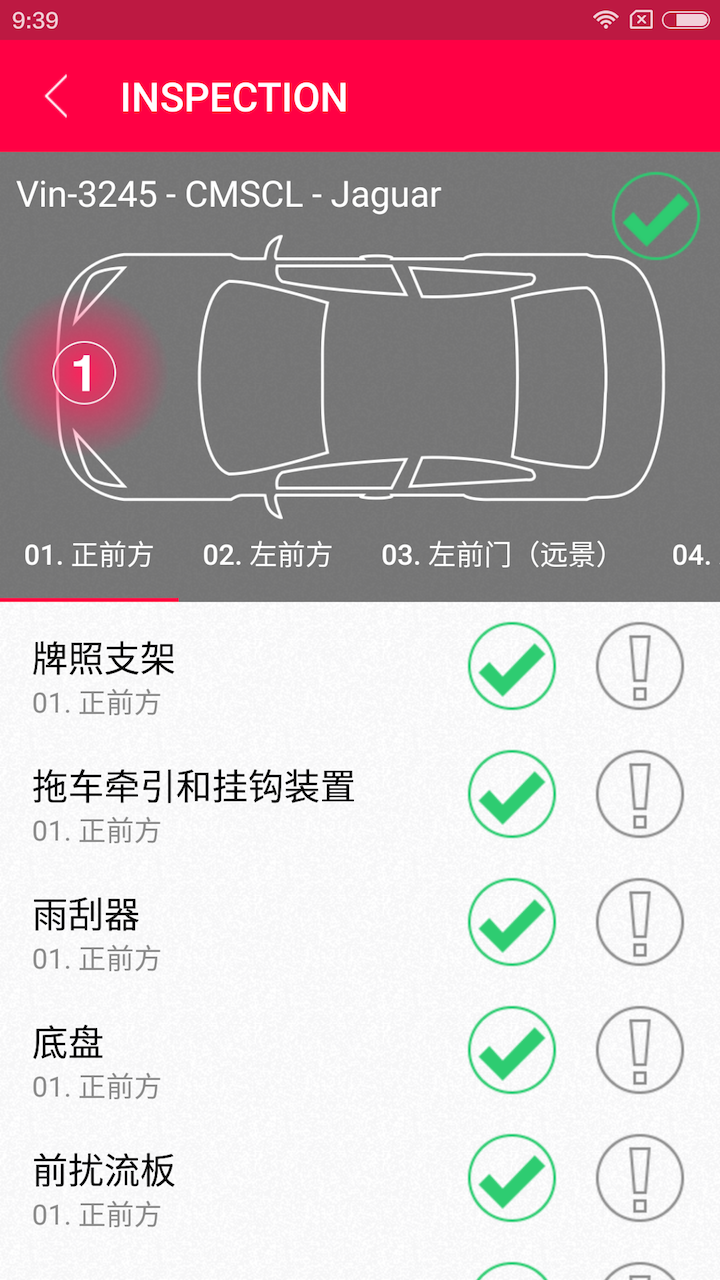The image size is (720, 1280).
Task: Flag a problem with 拖车牵引和挂钩装置
Action: tap(640, 794)
